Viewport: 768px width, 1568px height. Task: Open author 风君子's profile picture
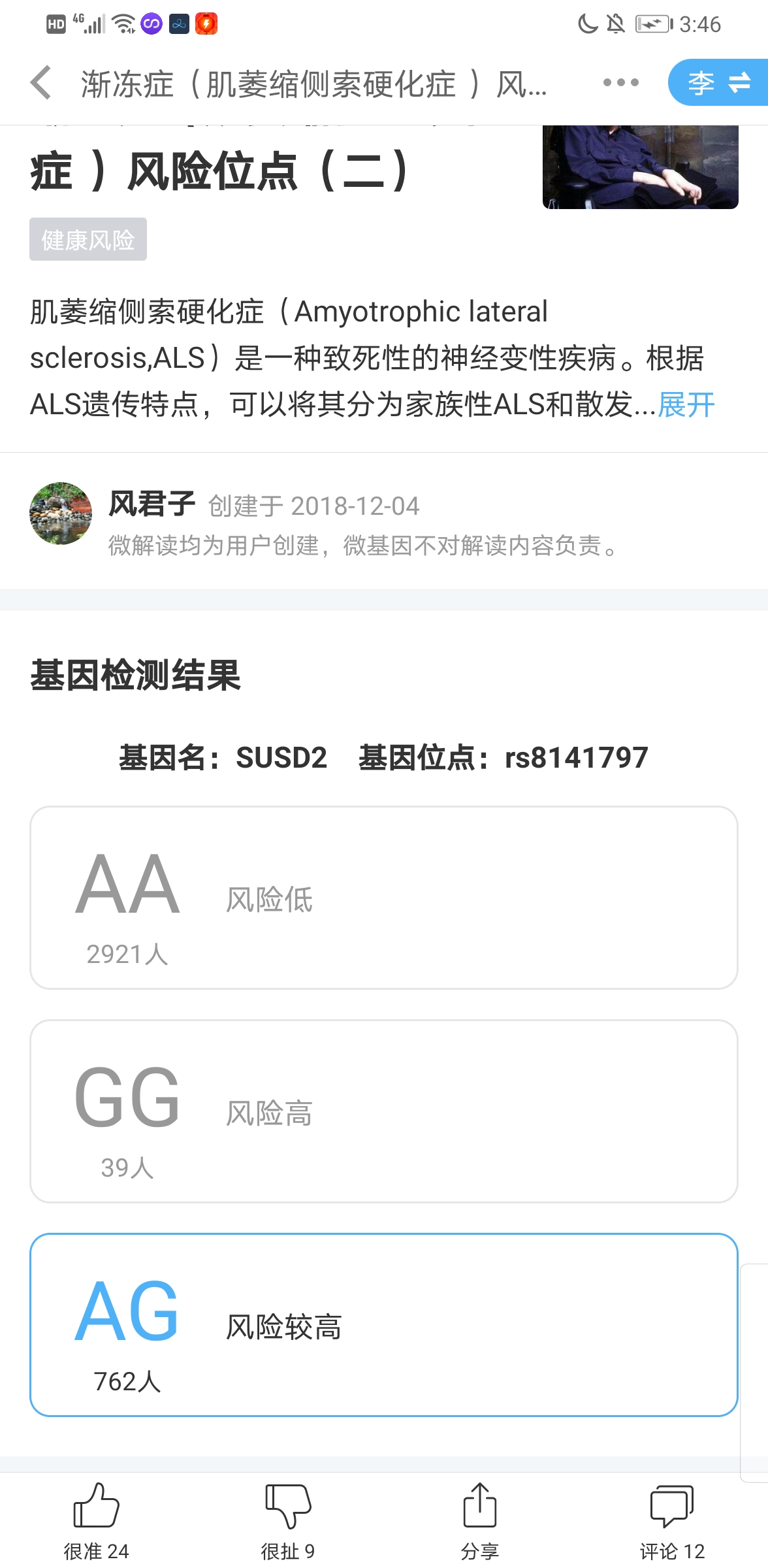[61, 514]
